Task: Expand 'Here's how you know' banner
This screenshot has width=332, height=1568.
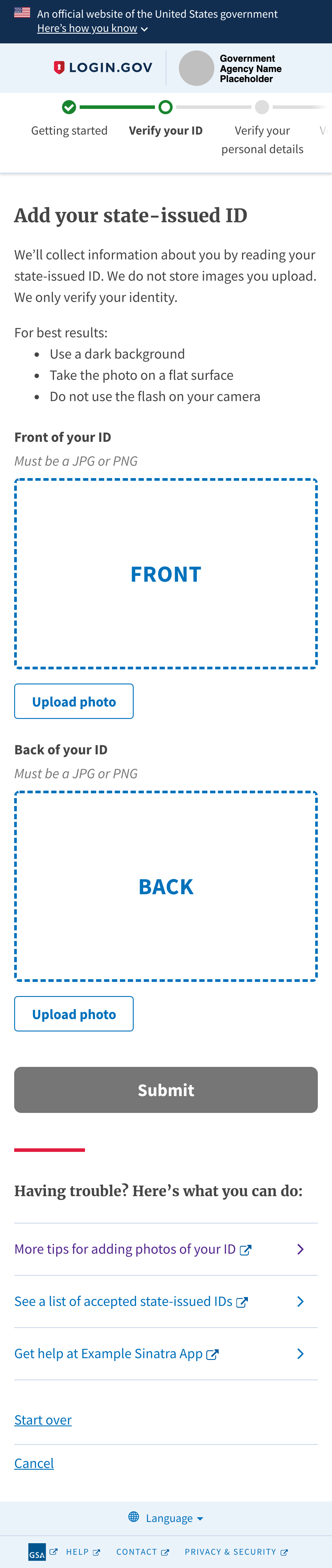Action: tap(92, 29)
